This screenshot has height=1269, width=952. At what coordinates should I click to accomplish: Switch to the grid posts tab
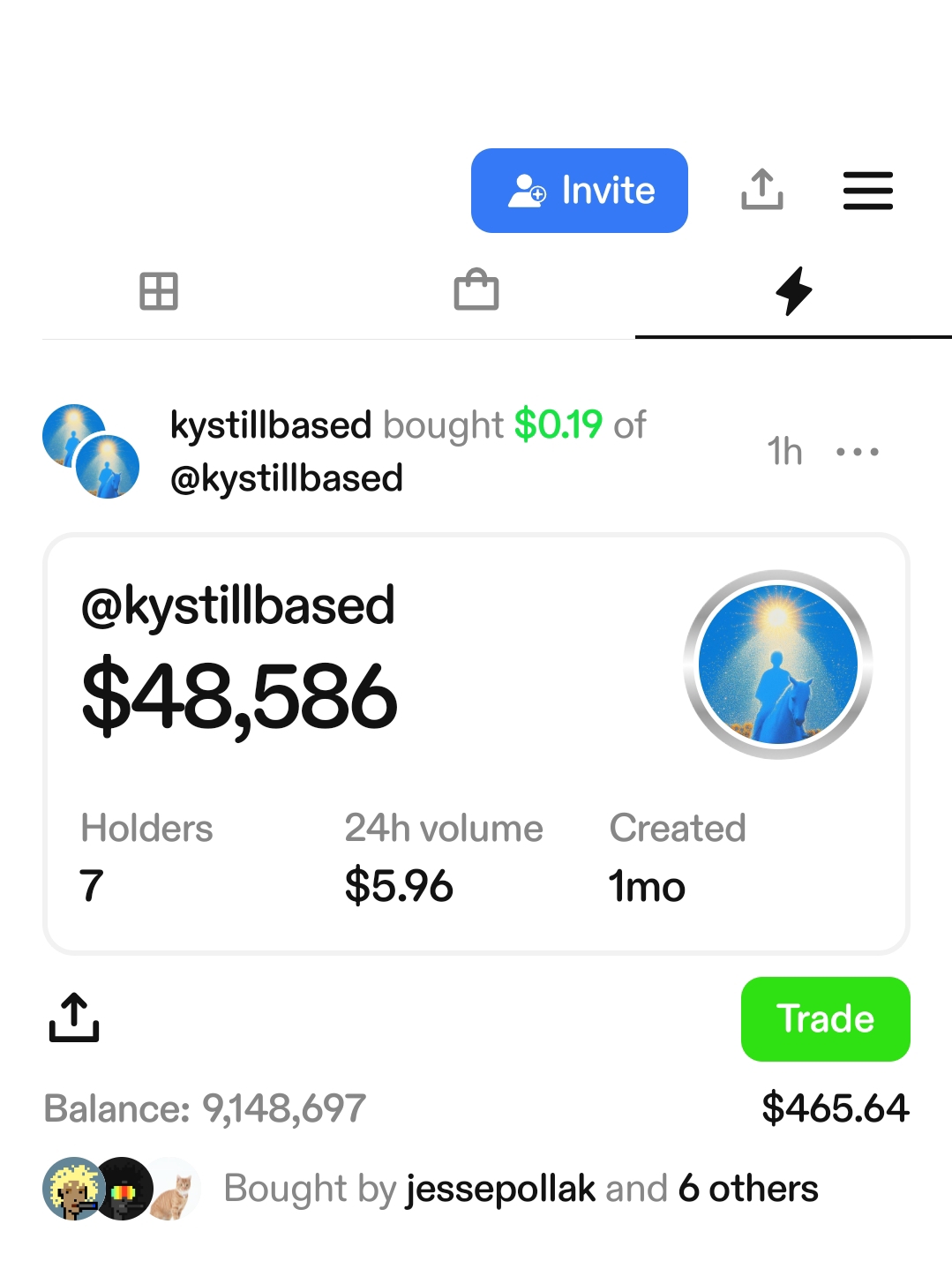(x=159, y=291)
